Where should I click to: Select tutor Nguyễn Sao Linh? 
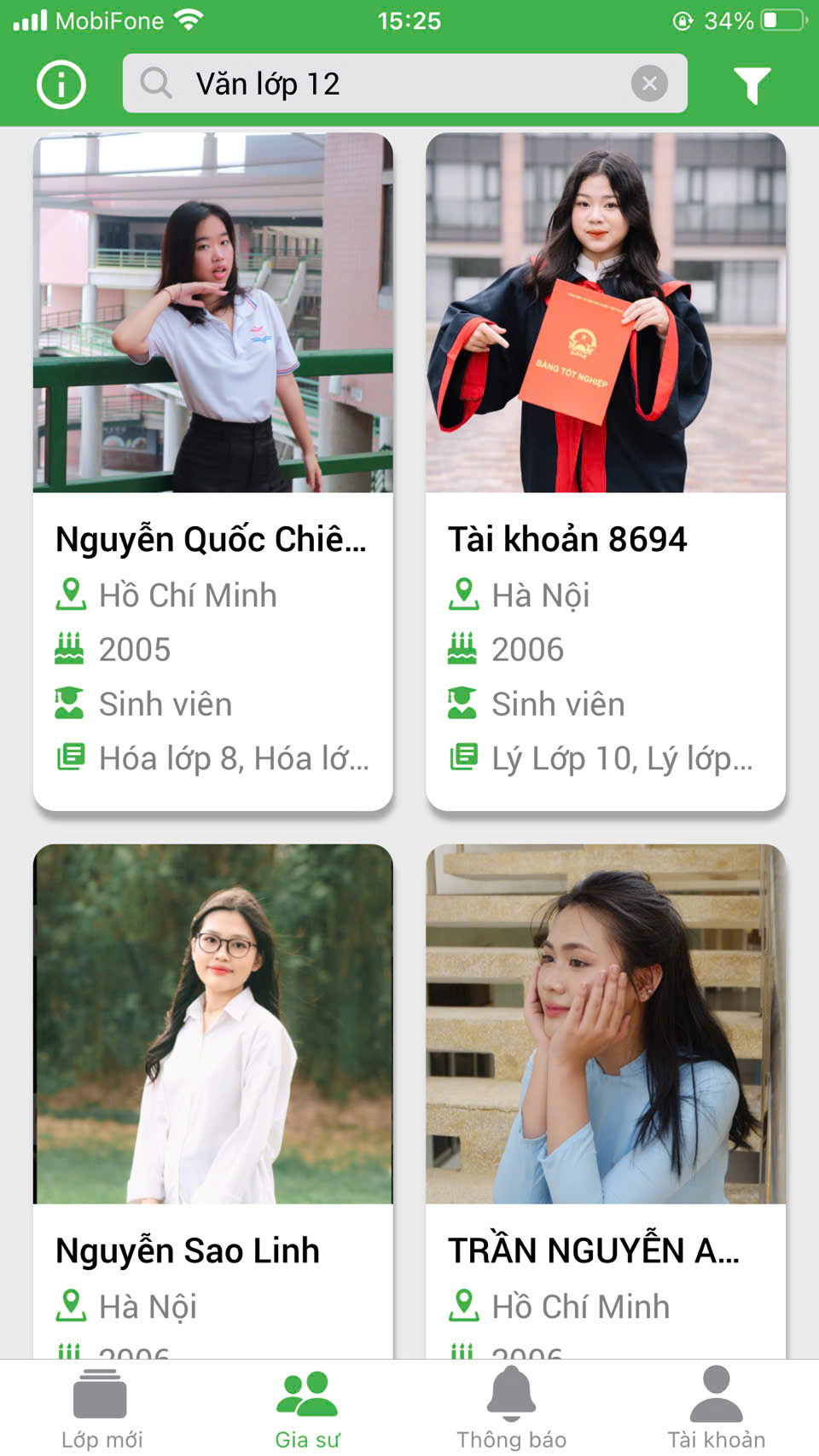[x=212, y=1100]
